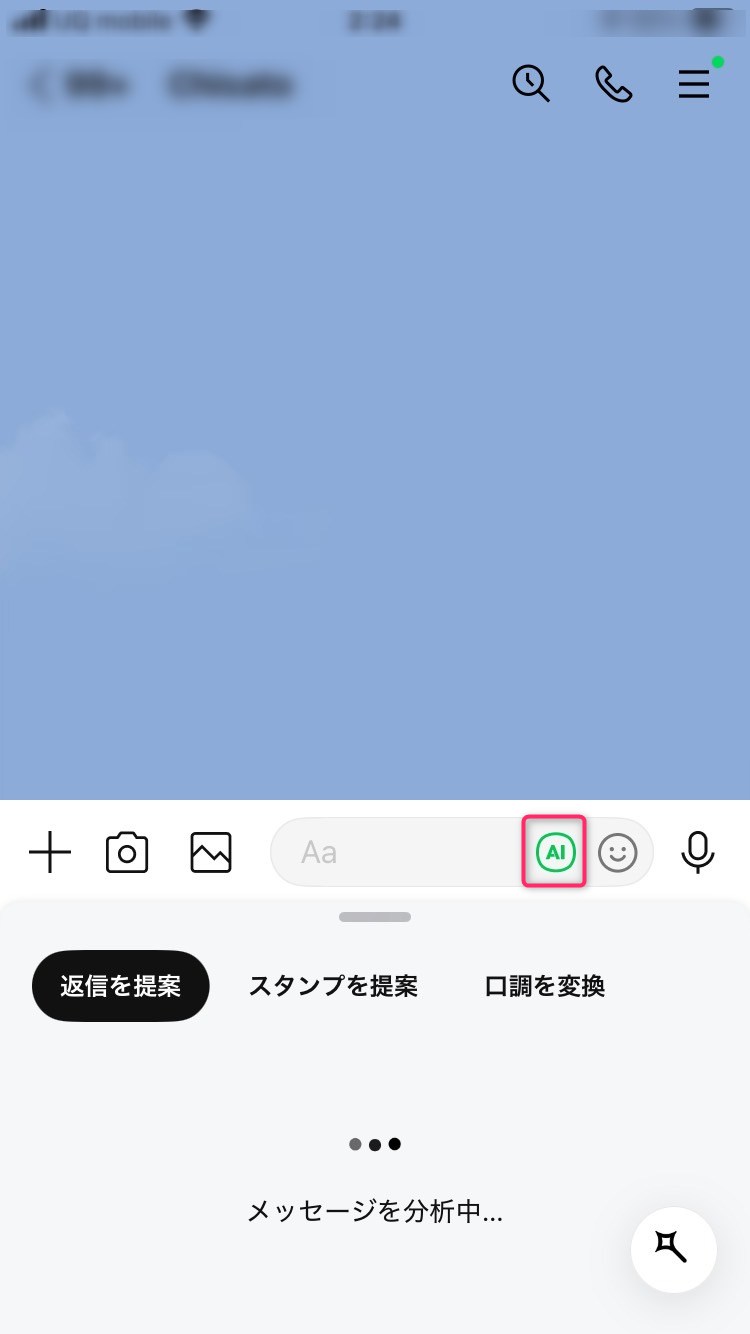Open the plus attachment menu
Image resolution: width=750 pixels, height=1334 pixels.
point(50,853)
